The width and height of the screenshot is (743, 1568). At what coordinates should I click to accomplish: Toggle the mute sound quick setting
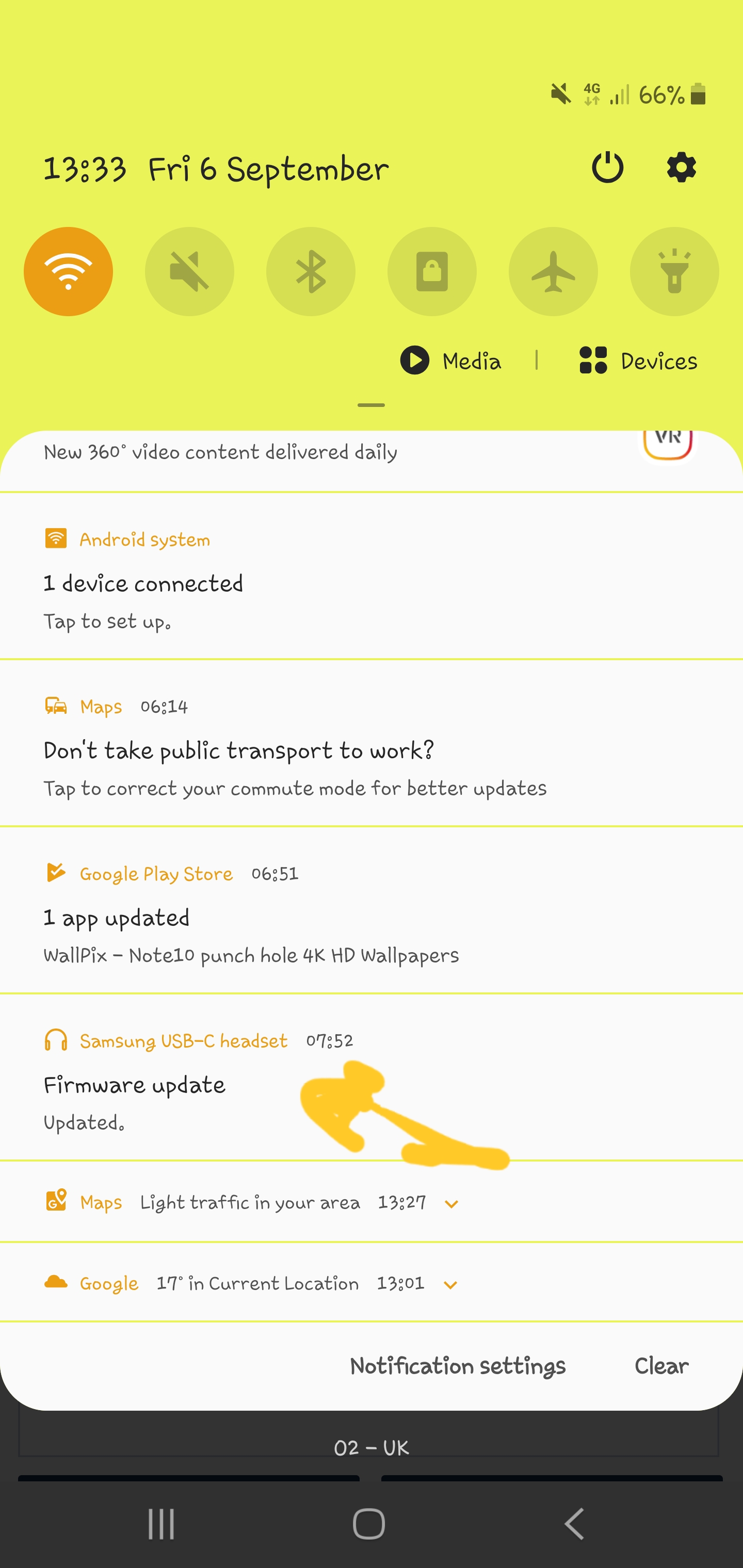189,271
